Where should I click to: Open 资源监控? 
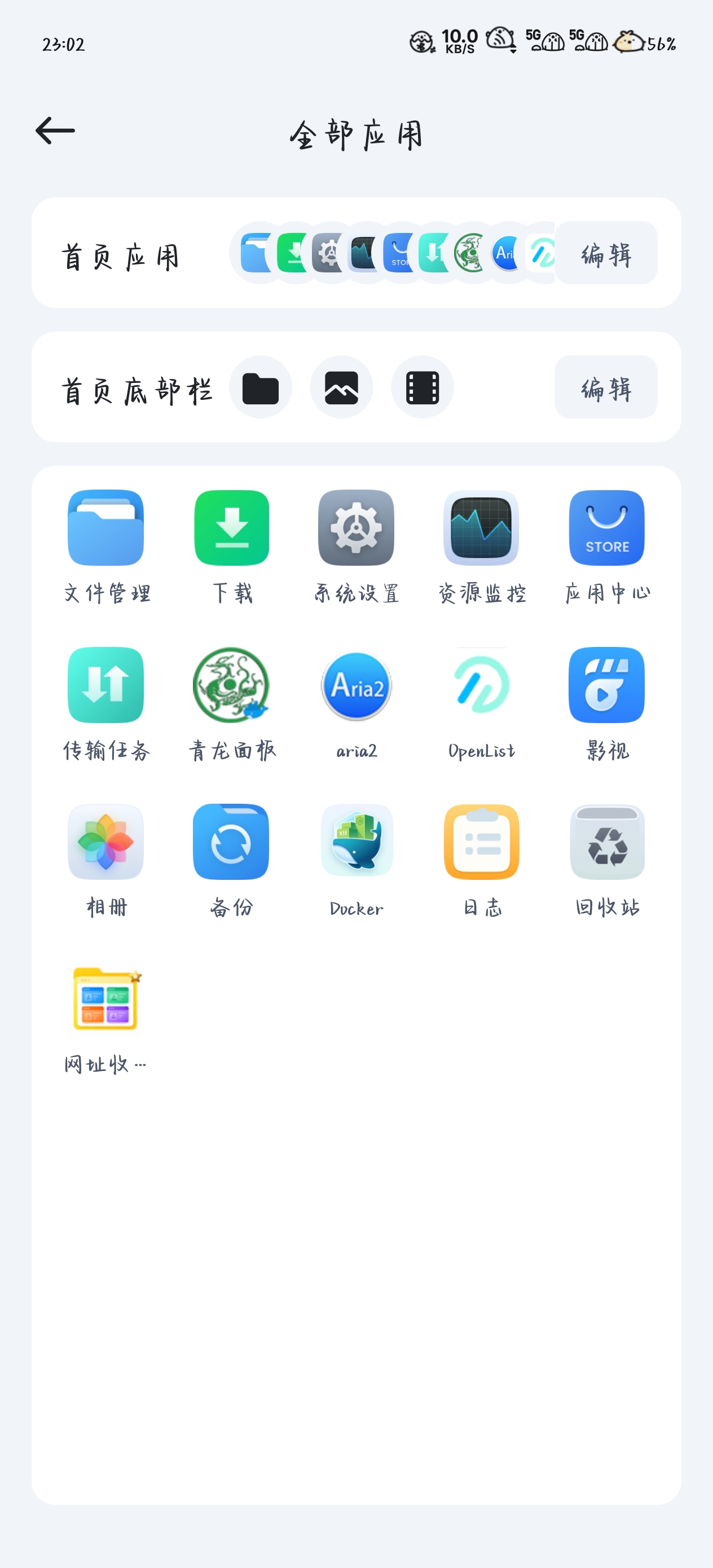[x=481, y=528]
